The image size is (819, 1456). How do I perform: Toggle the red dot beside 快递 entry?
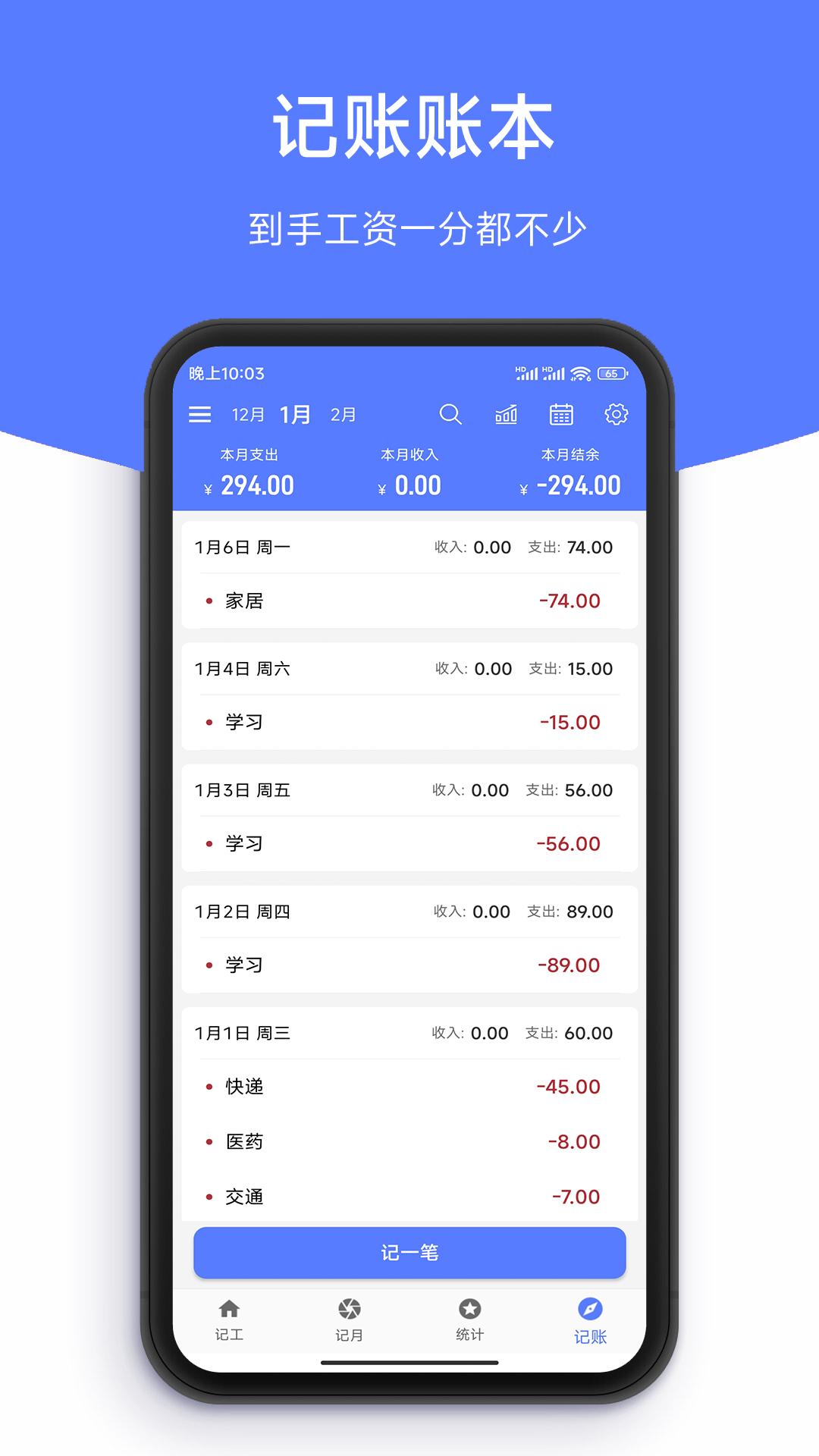209,1086
